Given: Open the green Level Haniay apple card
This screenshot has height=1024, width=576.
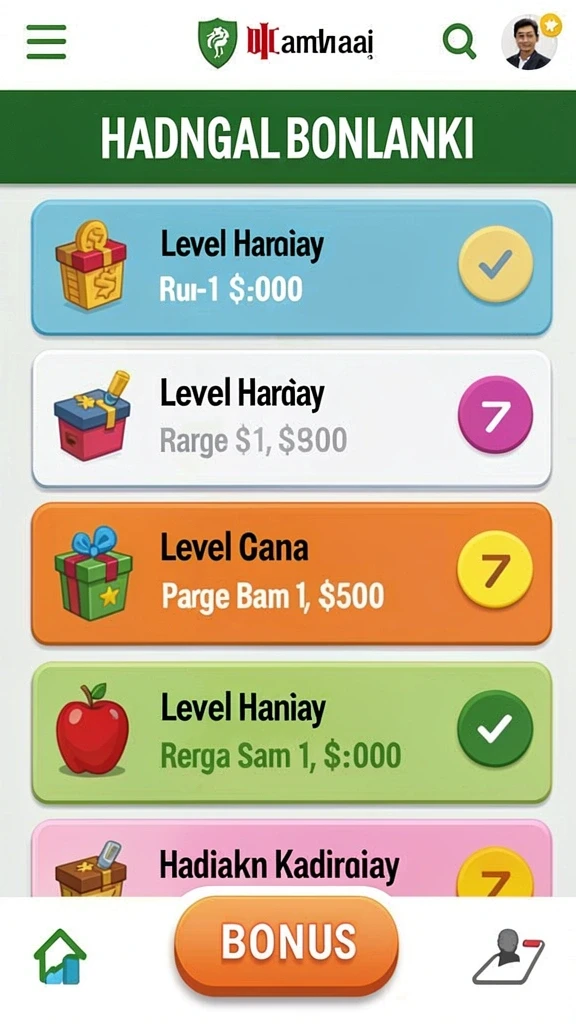Looking at the screenshot, I should point(291,733).
